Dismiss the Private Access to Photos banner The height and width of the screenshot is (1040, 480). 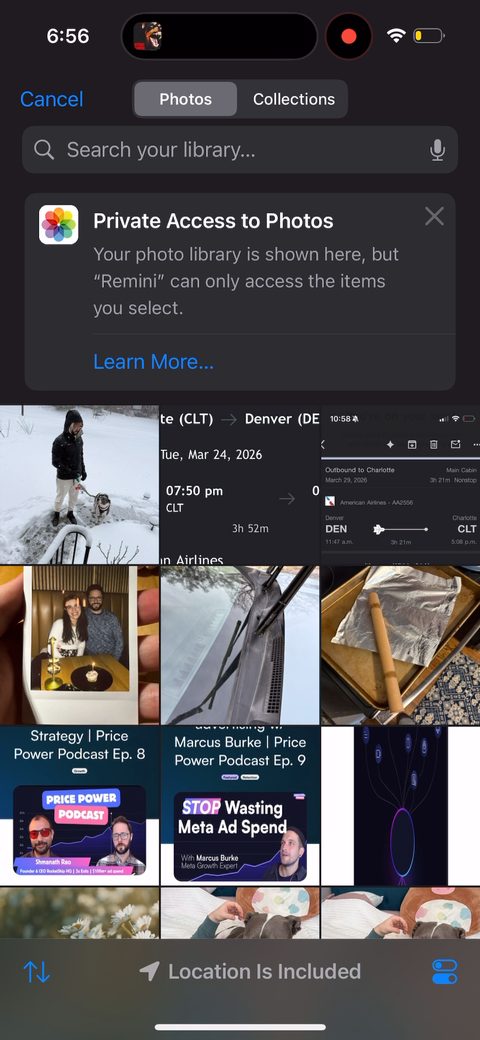[x=434, y=216]
